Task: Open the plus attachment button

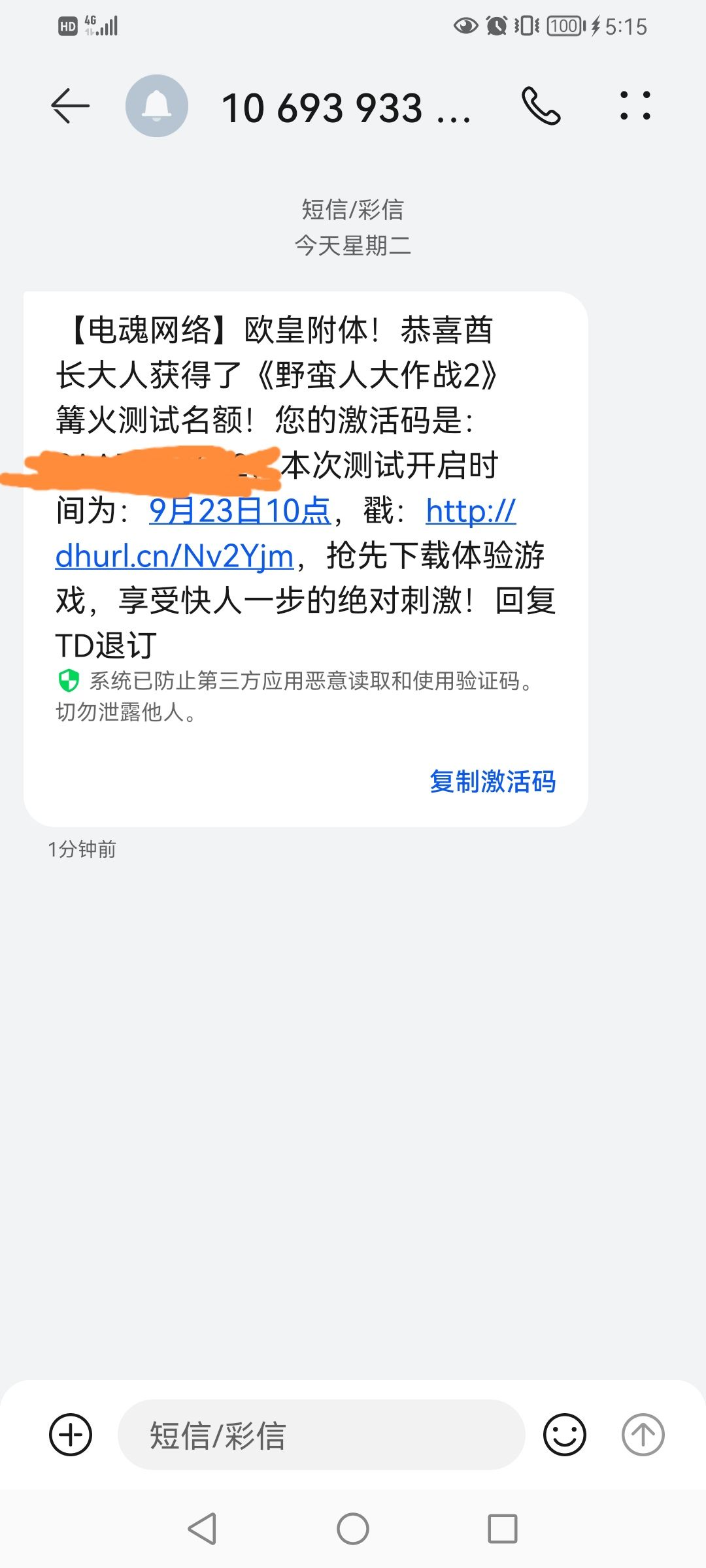Action: tap(71, 1435)
